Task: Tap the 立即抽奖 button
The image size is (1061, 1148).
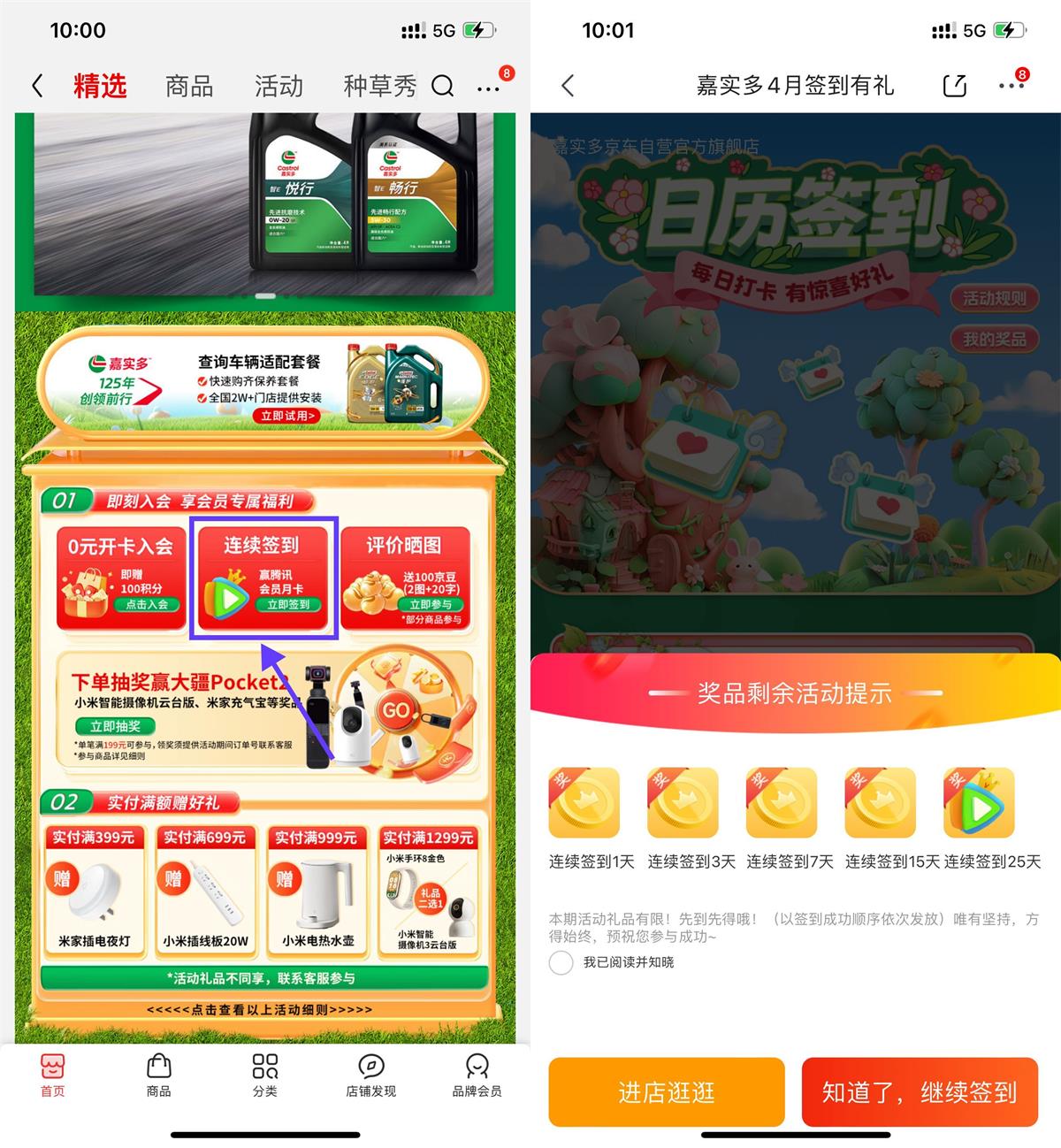Action: click(x=116, y=726)
